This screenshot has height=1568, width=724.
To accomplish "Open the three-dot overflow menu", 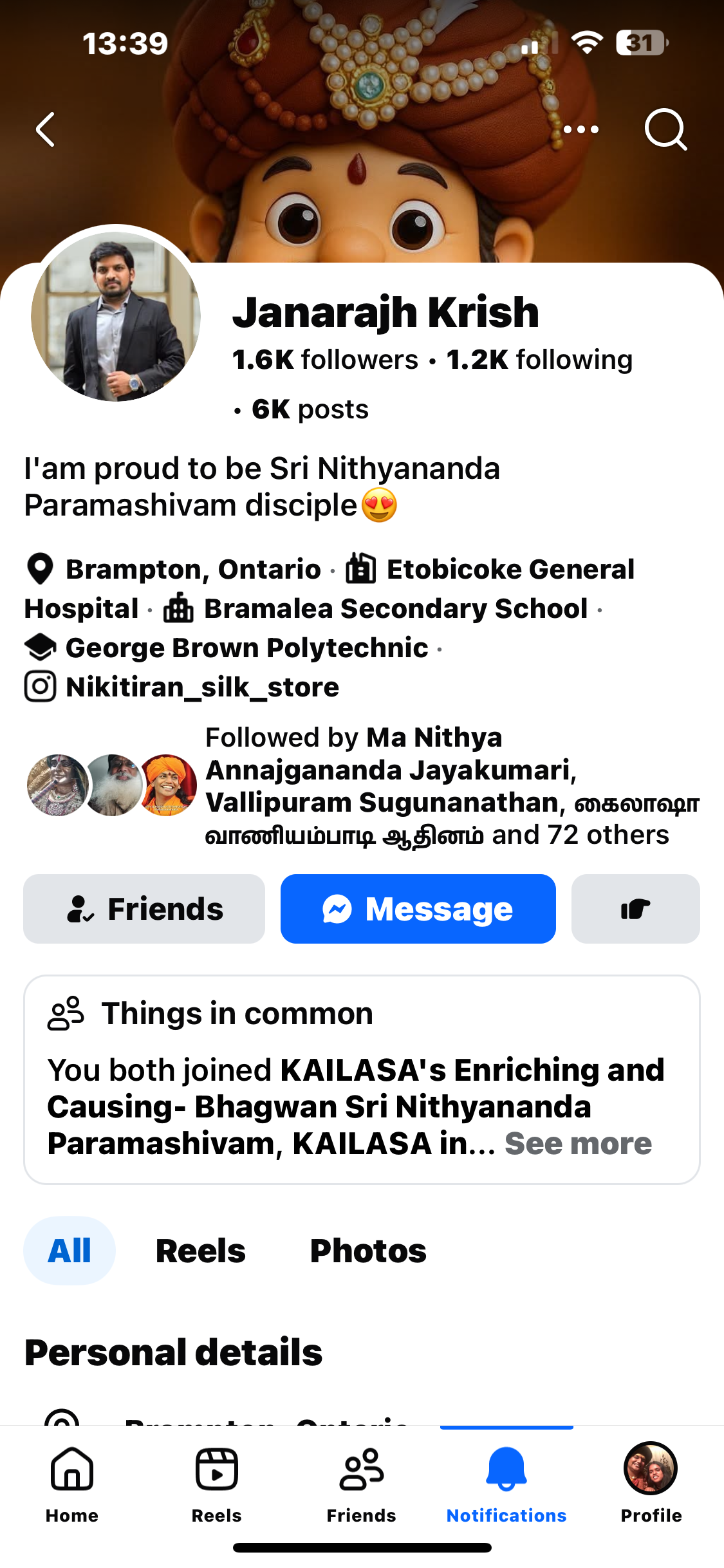I will click(x=580, y=129).
